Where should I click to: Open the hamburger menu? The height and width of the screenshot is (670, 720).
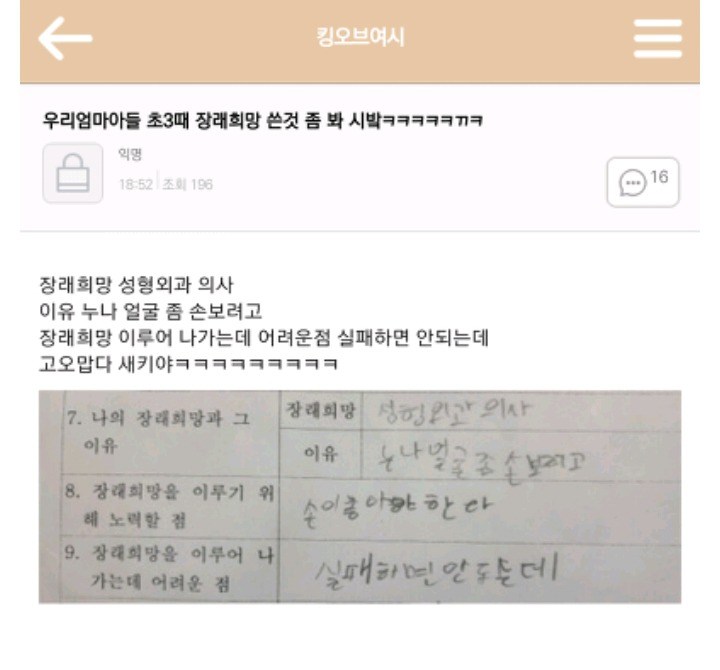tap(657, 40)
